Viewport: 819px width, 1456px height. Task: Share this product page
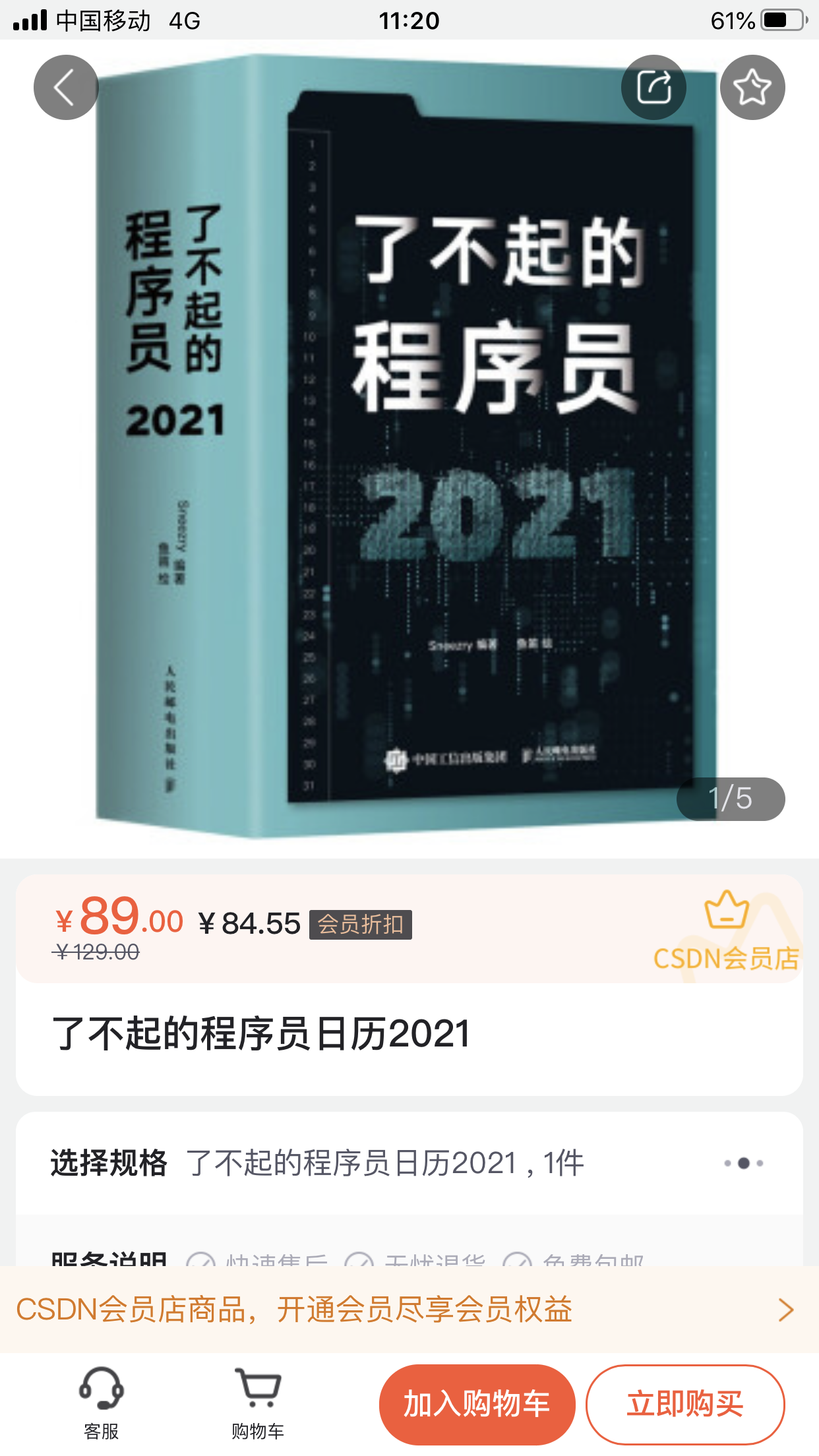coord(653,87)
